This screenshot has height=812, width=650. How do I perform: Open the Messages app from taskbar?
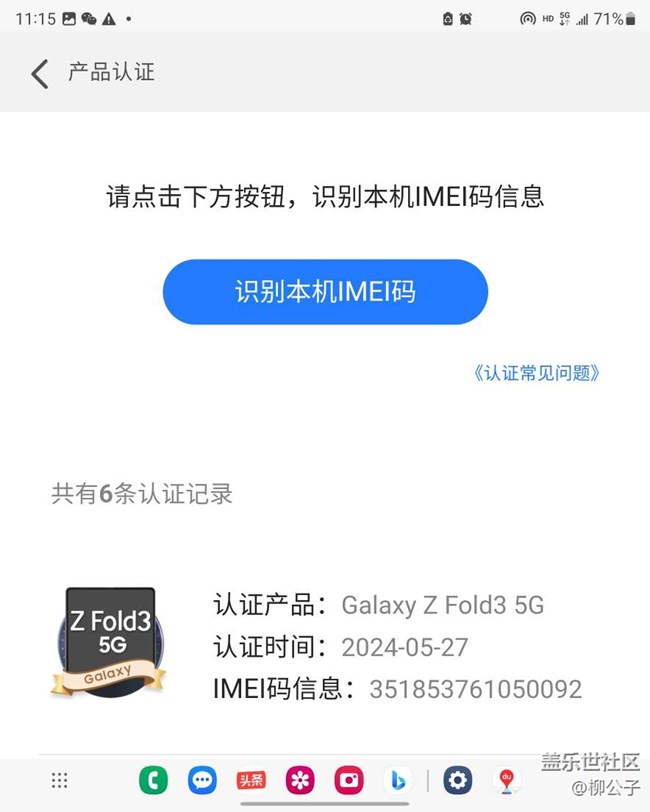tap(202, 780)
